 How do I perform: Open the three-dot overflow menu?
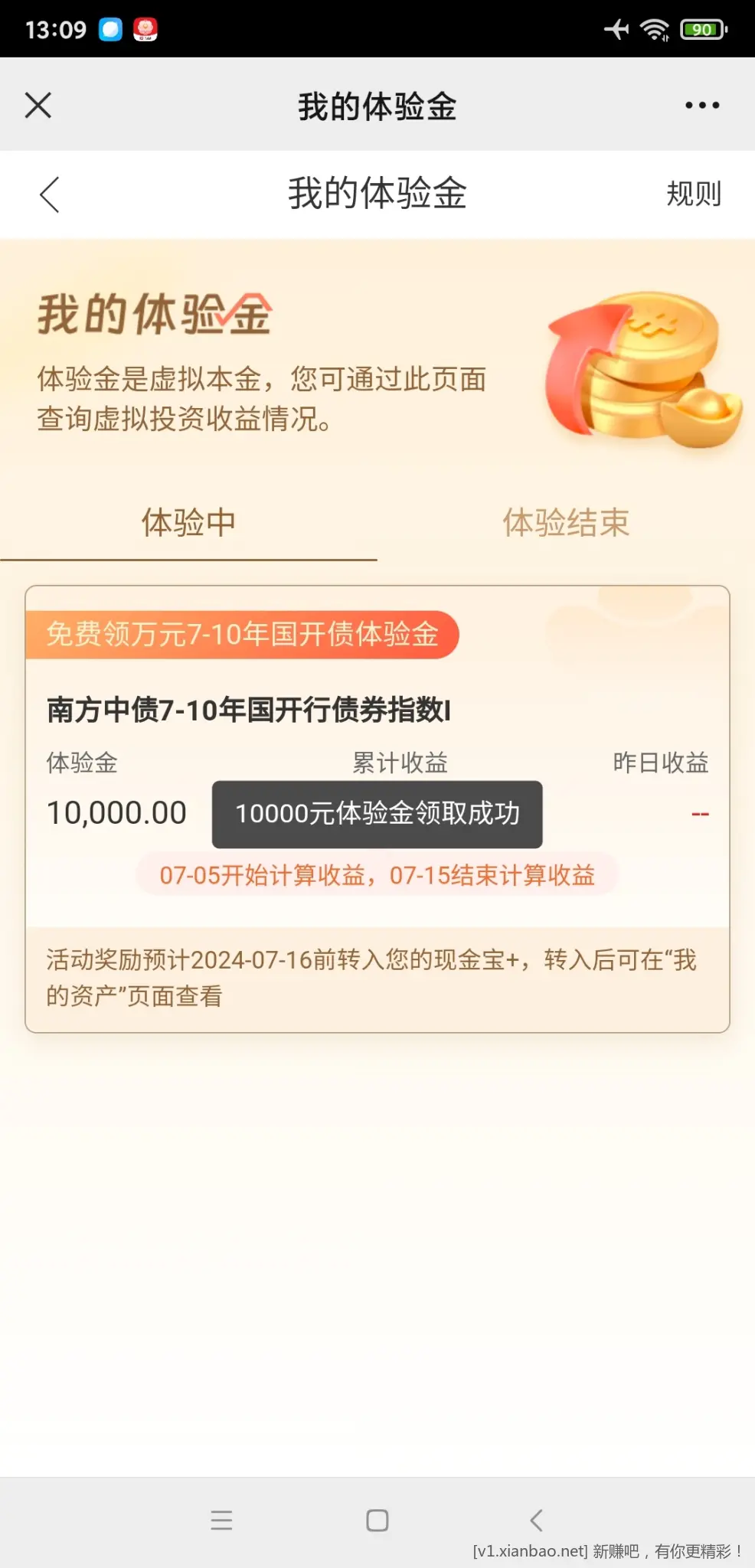(x=701, y=106)
